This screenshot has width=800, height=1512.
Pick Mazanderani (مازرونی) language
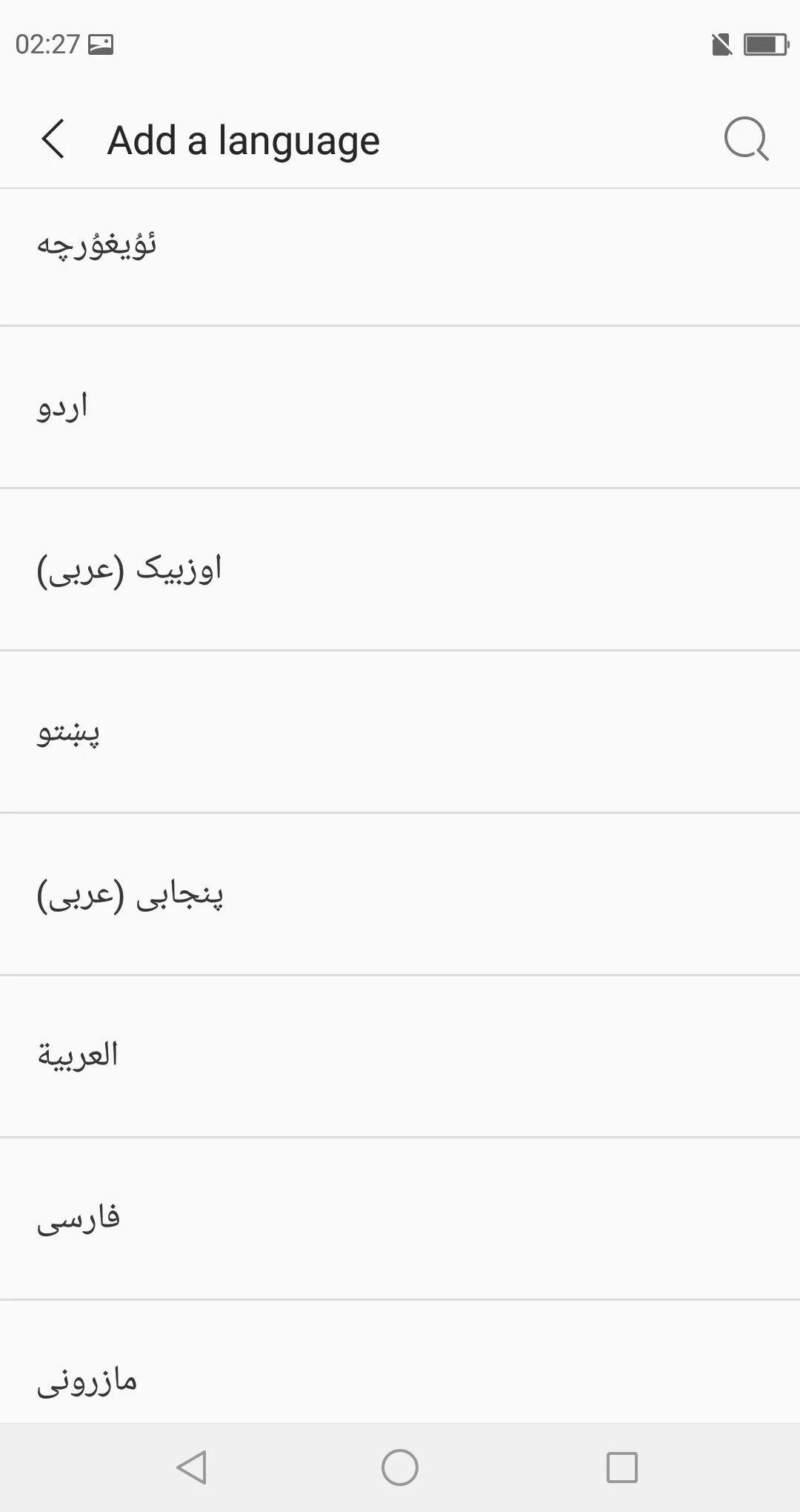click(400, 1362)
